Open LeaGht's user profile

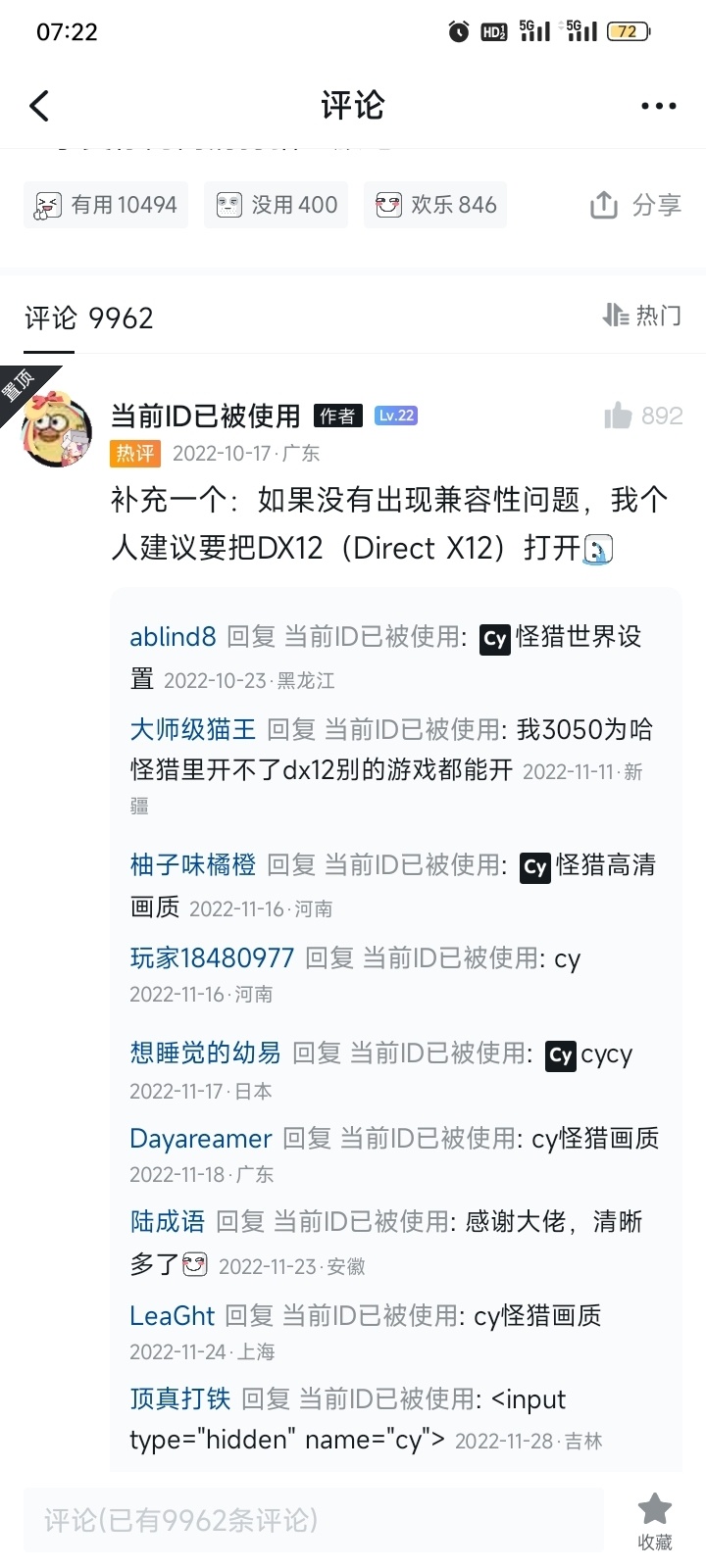173,1315
